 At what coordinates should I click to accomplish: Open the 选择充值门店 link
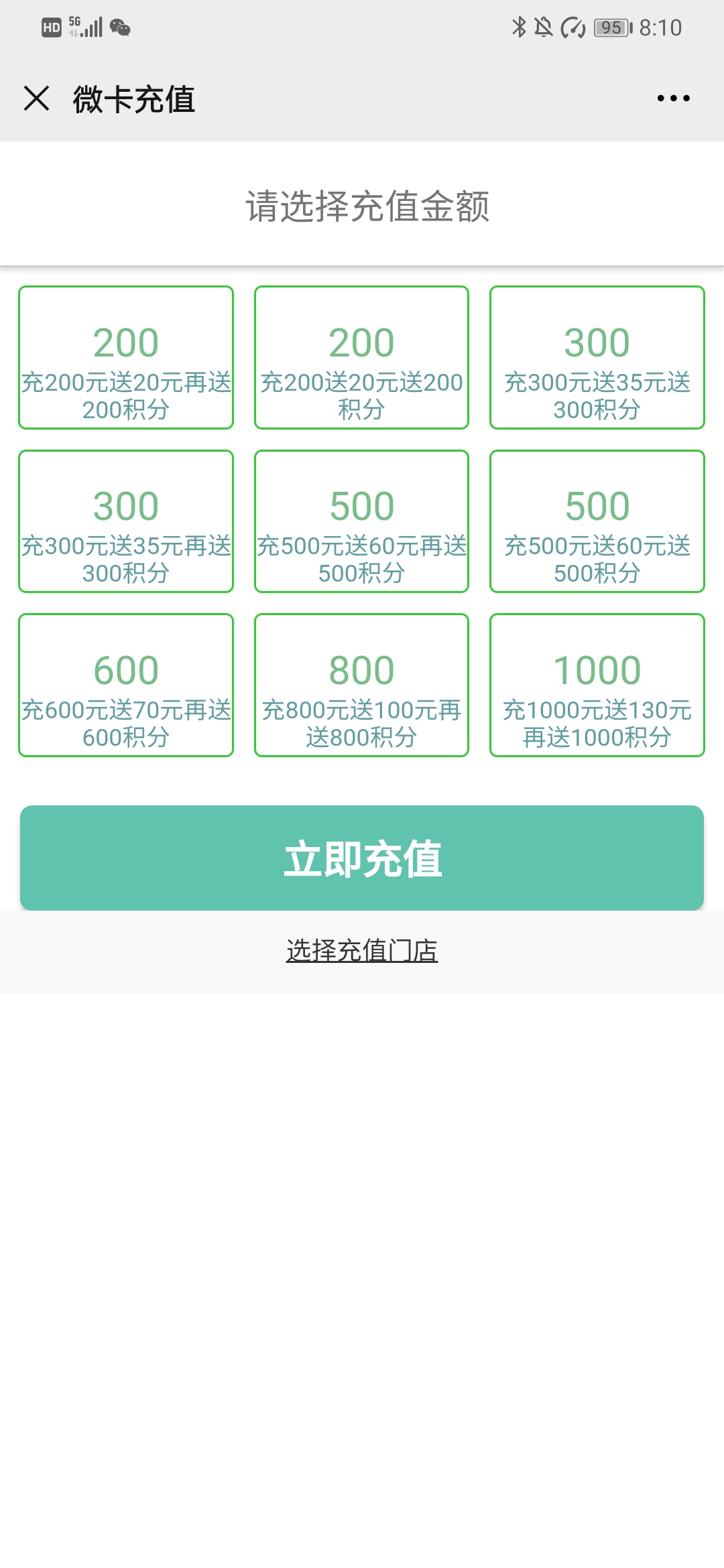[x=362, y=950]
